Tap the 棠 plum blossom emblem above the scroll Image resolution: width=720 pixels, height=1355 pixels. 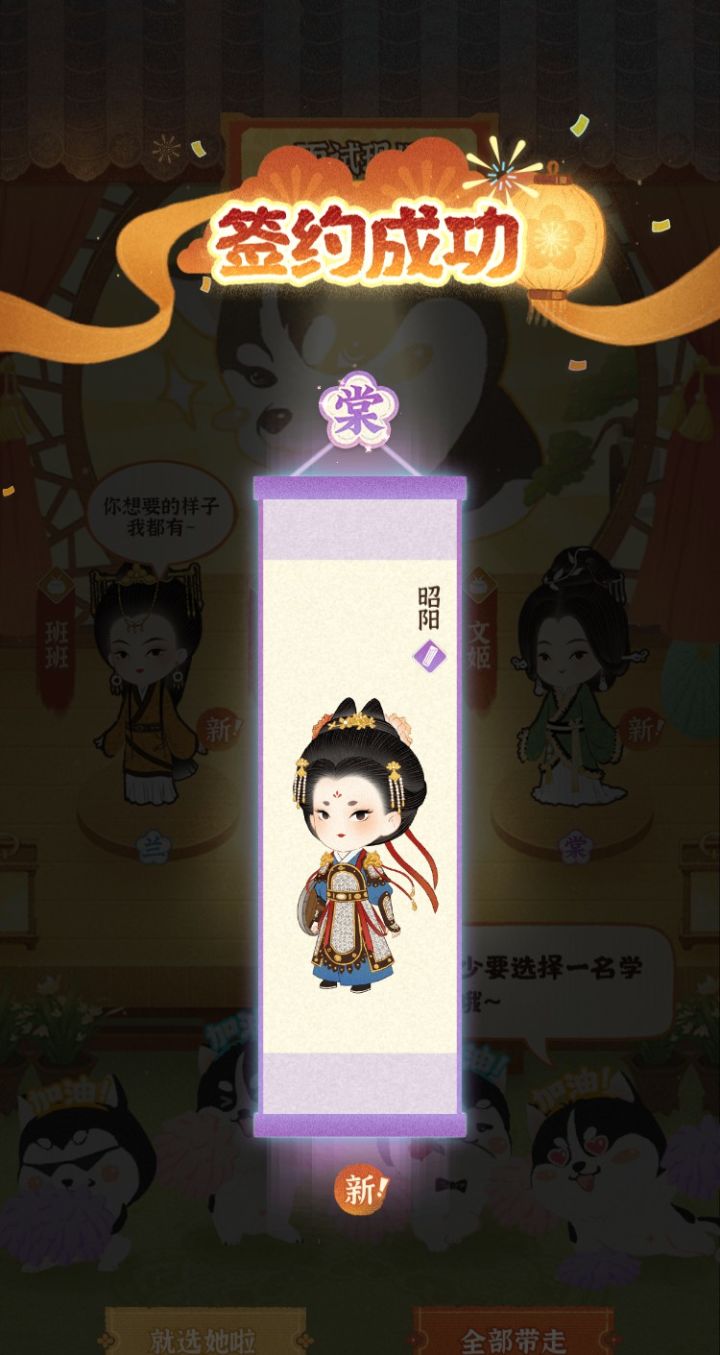[360, 410]
